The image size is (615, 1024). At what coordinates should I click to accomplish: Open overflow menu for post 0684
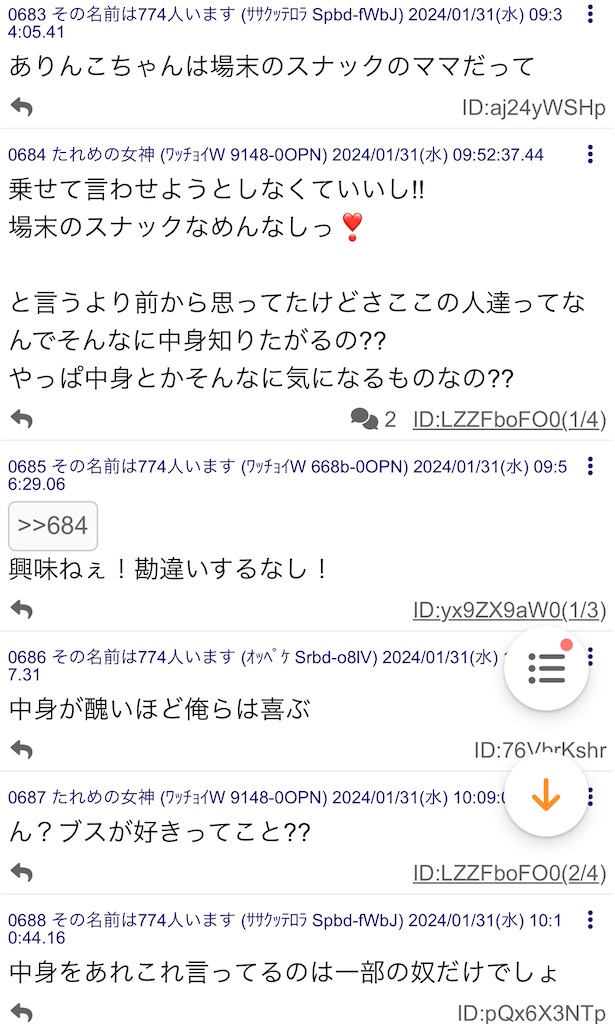[590, 155]
